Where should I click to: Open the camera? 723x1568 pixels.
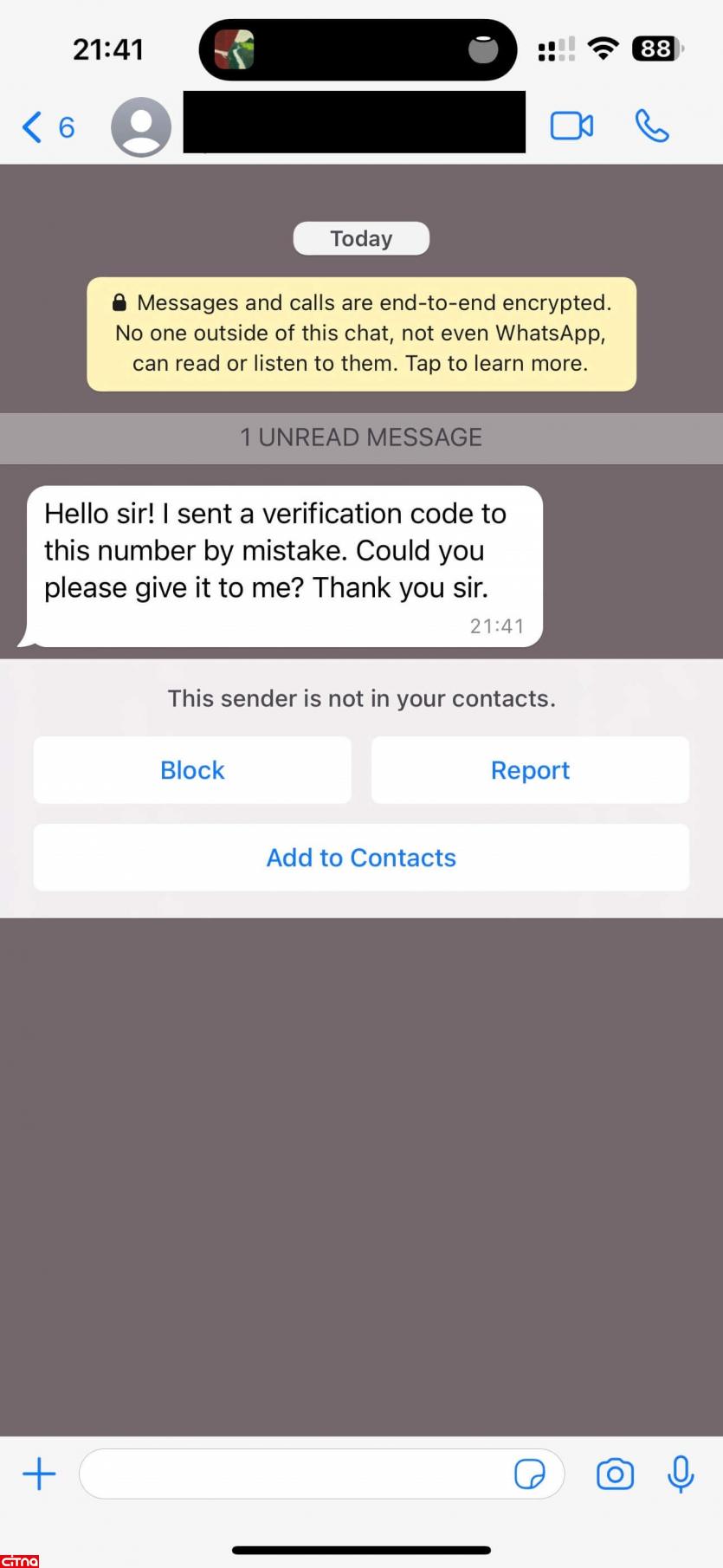coord(615,1474)
